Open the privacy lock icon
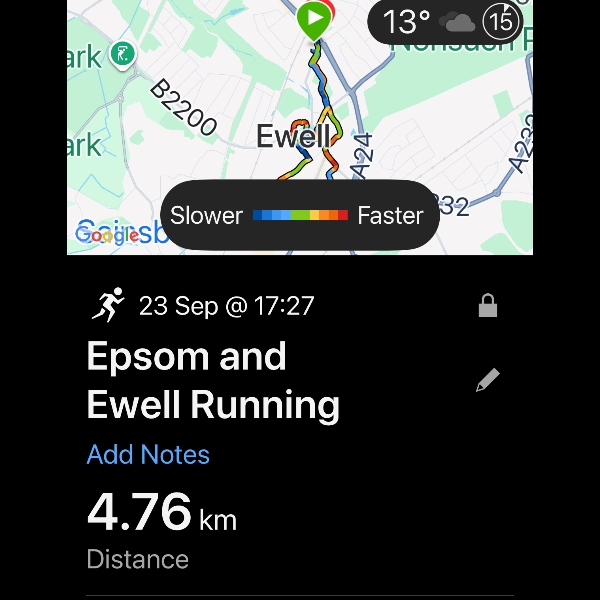 [488, 307]
